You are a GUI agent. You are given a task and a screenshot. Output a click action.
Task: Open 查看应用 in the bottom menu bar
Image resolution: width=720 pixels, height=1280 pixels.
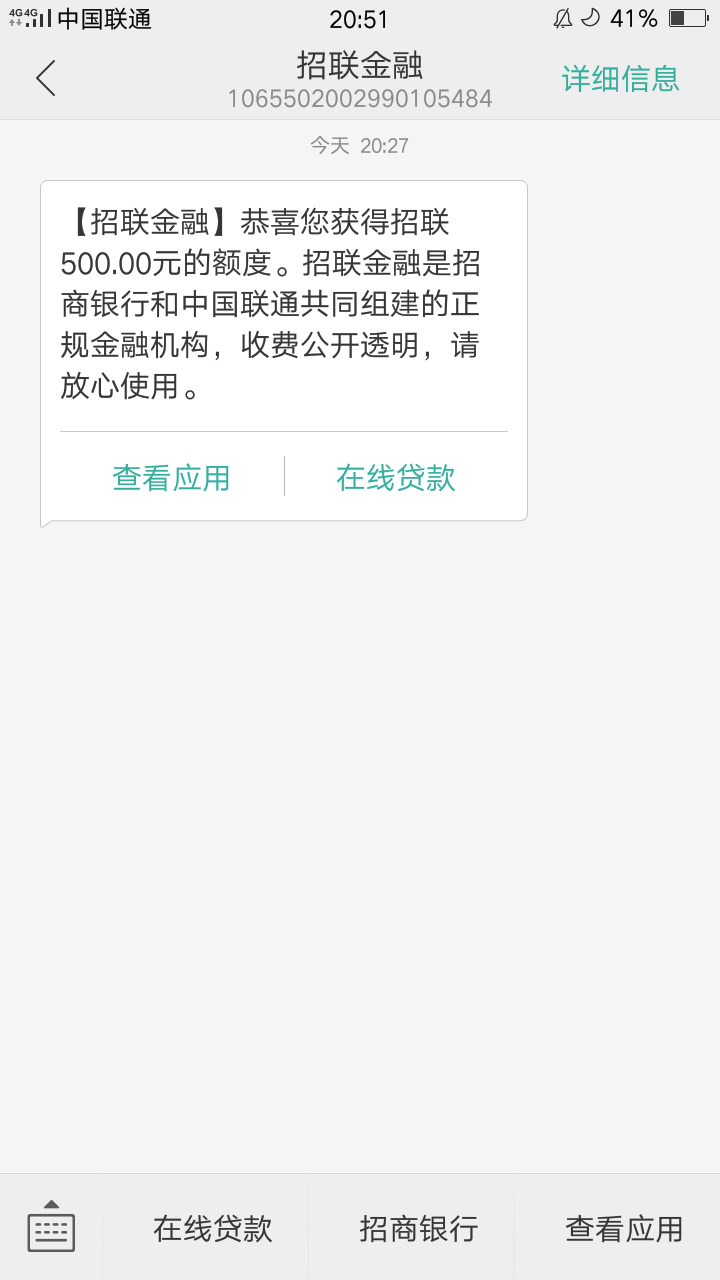[624, 1228]
